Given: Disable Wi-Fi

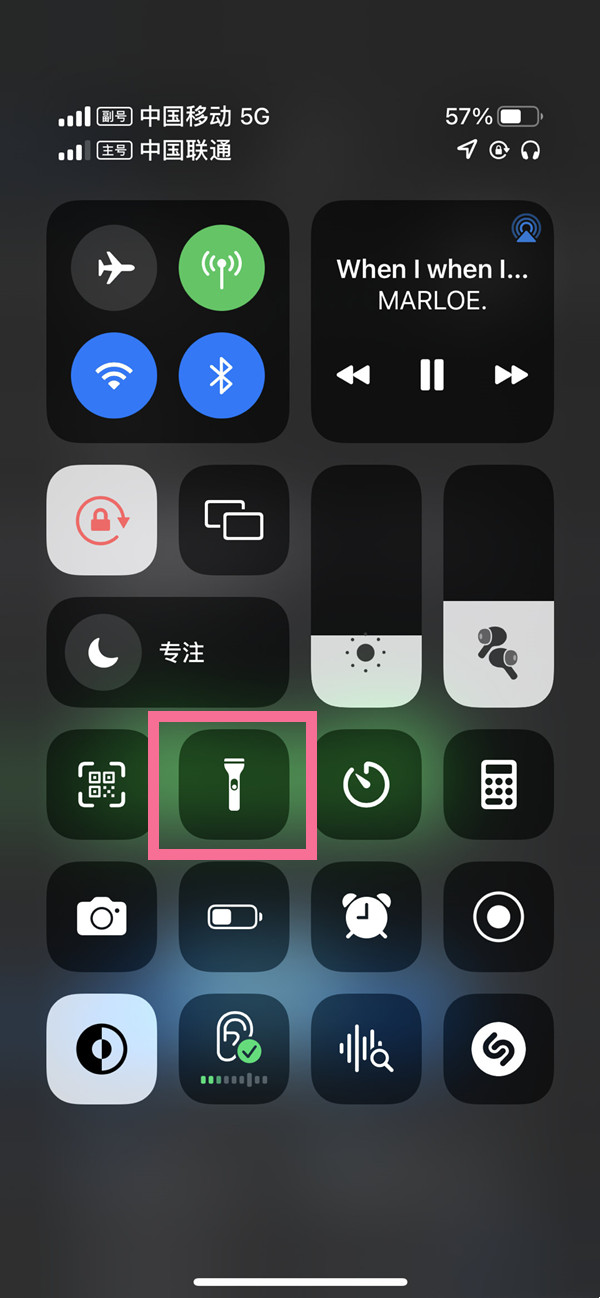Looking at the screenshot, I should point(114,376).
